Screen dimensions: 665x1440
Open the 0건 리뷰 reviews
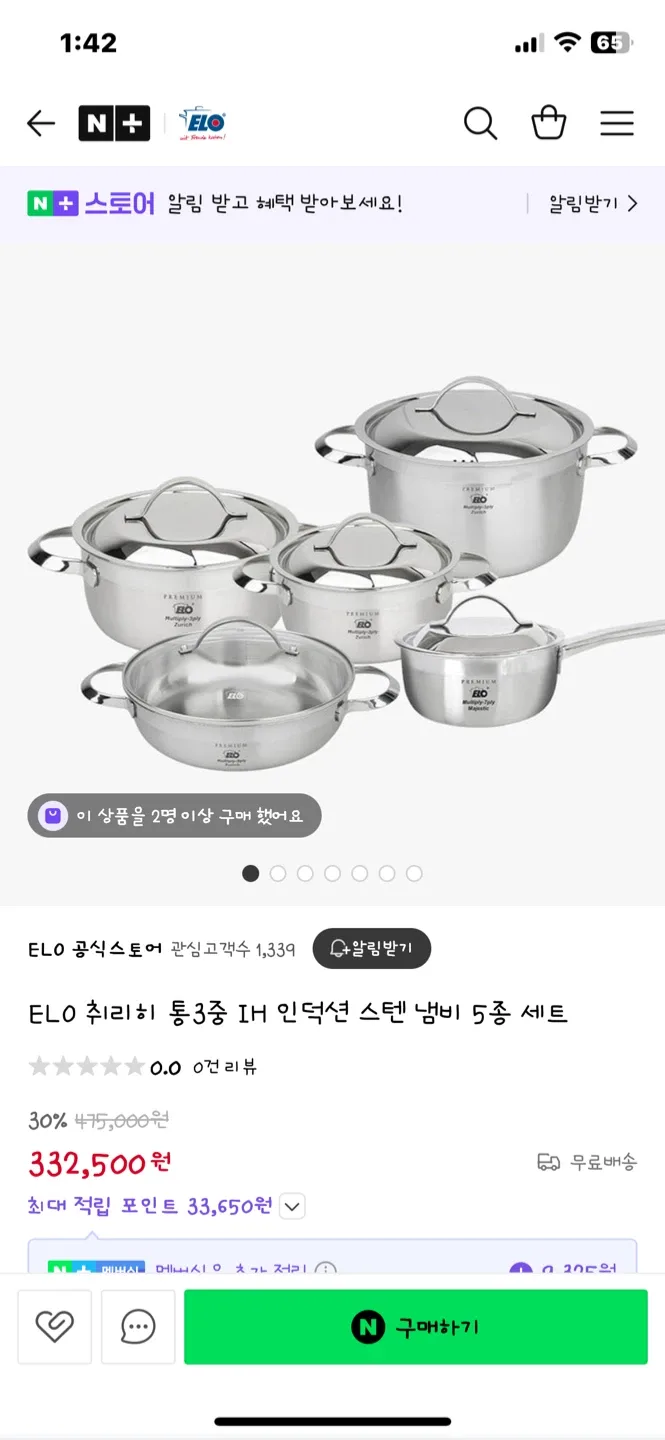coord(225,1067)
